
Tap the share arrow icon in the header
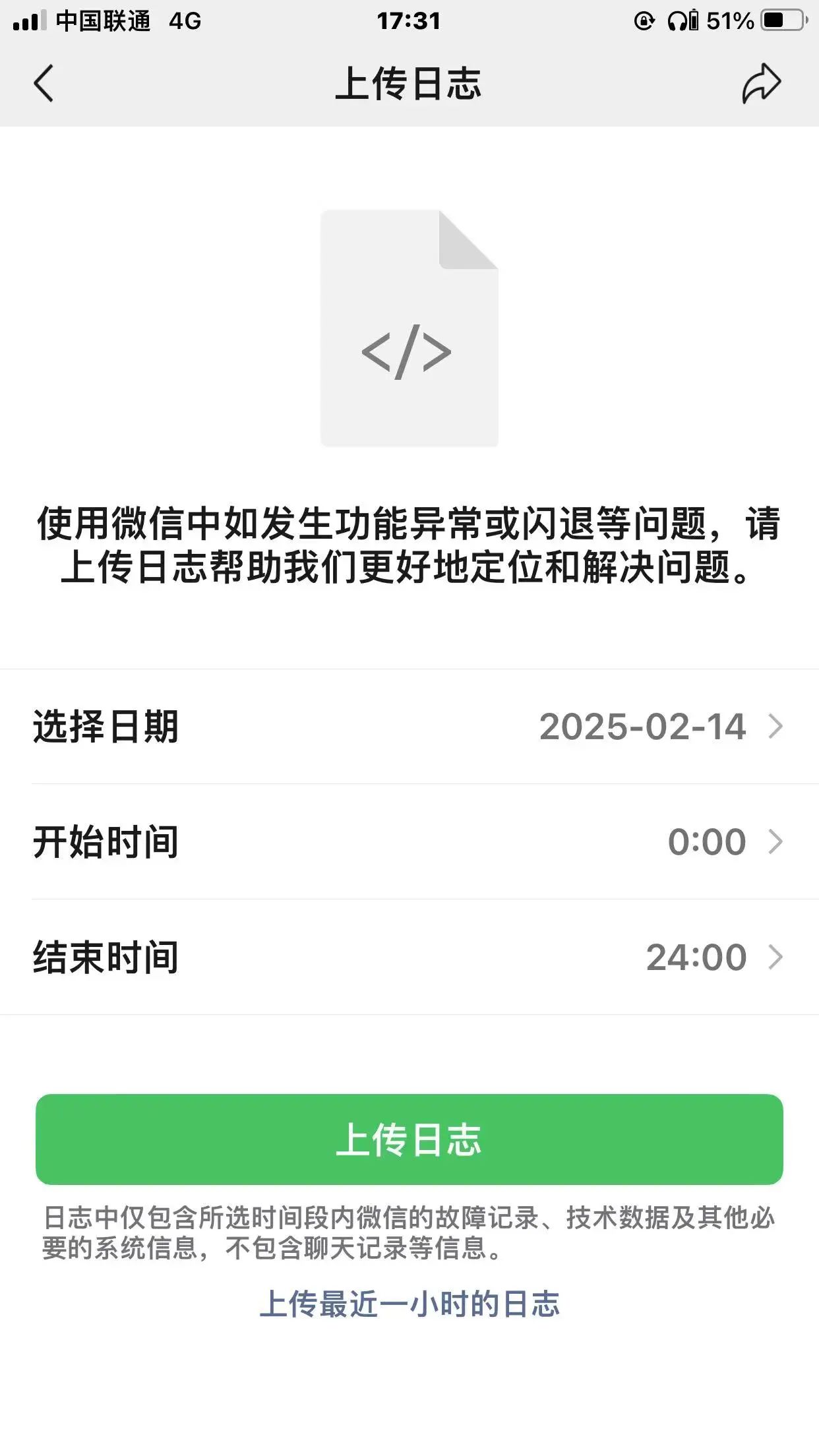762,84
